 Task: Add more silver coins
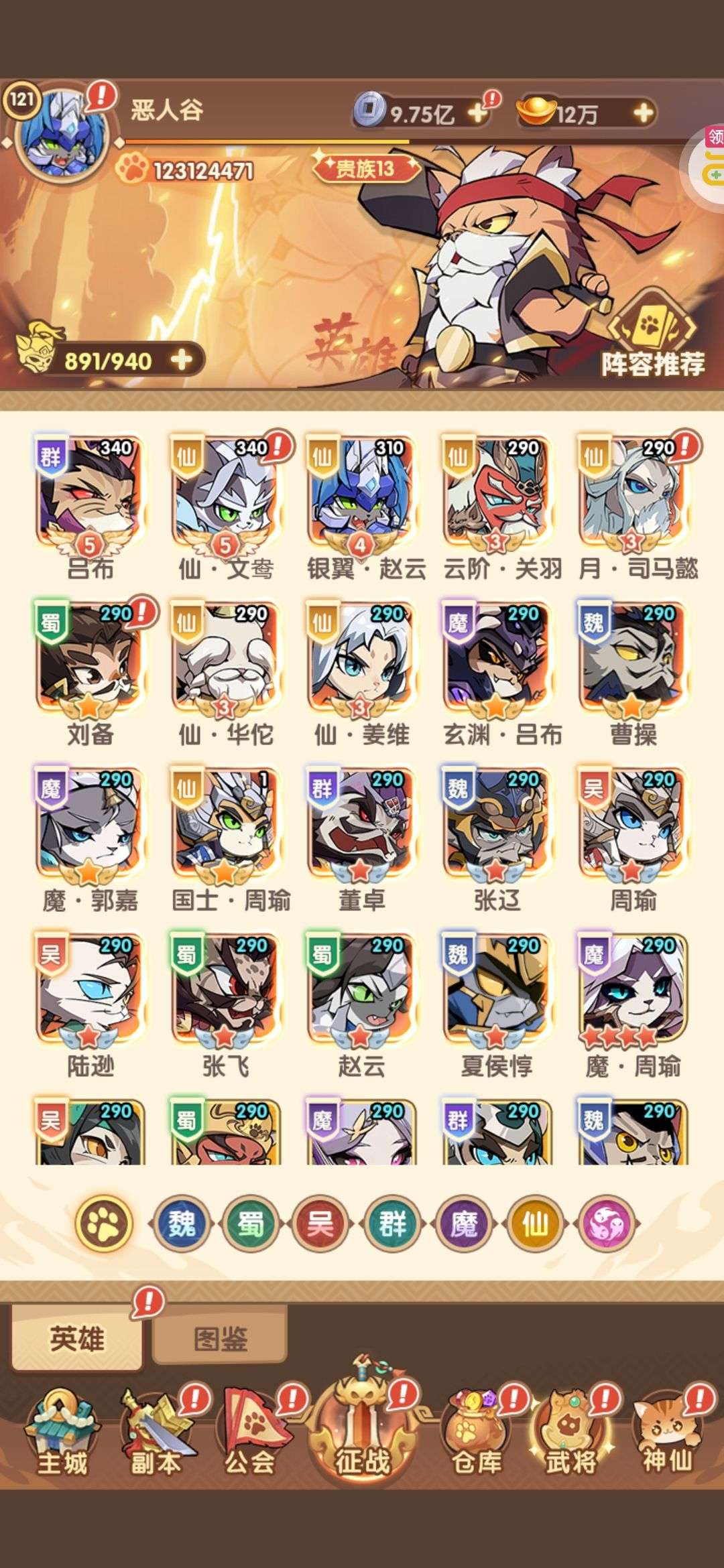(477, 113)
